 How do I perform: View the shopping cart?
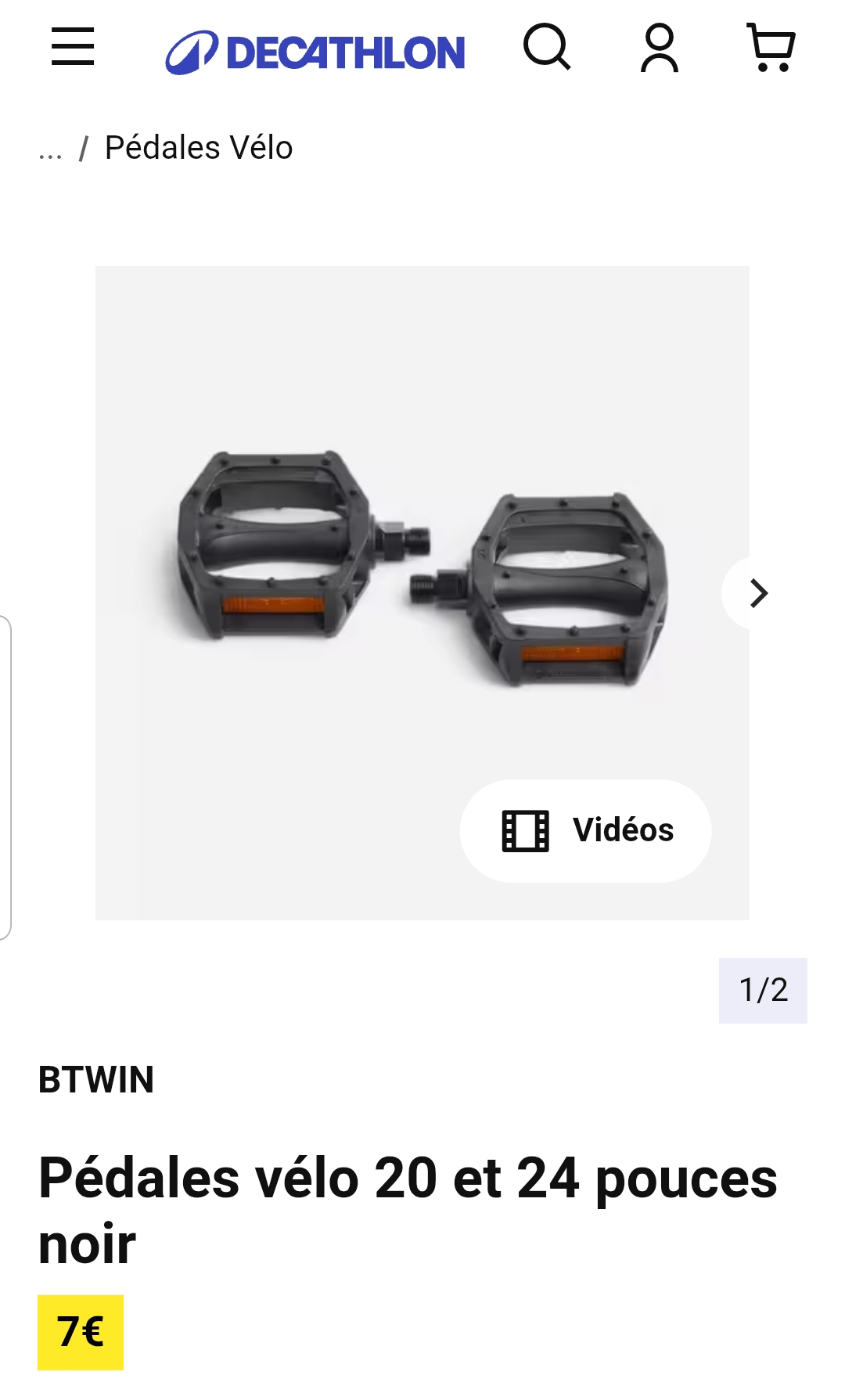pyautogui.click(x=771, y=47)
